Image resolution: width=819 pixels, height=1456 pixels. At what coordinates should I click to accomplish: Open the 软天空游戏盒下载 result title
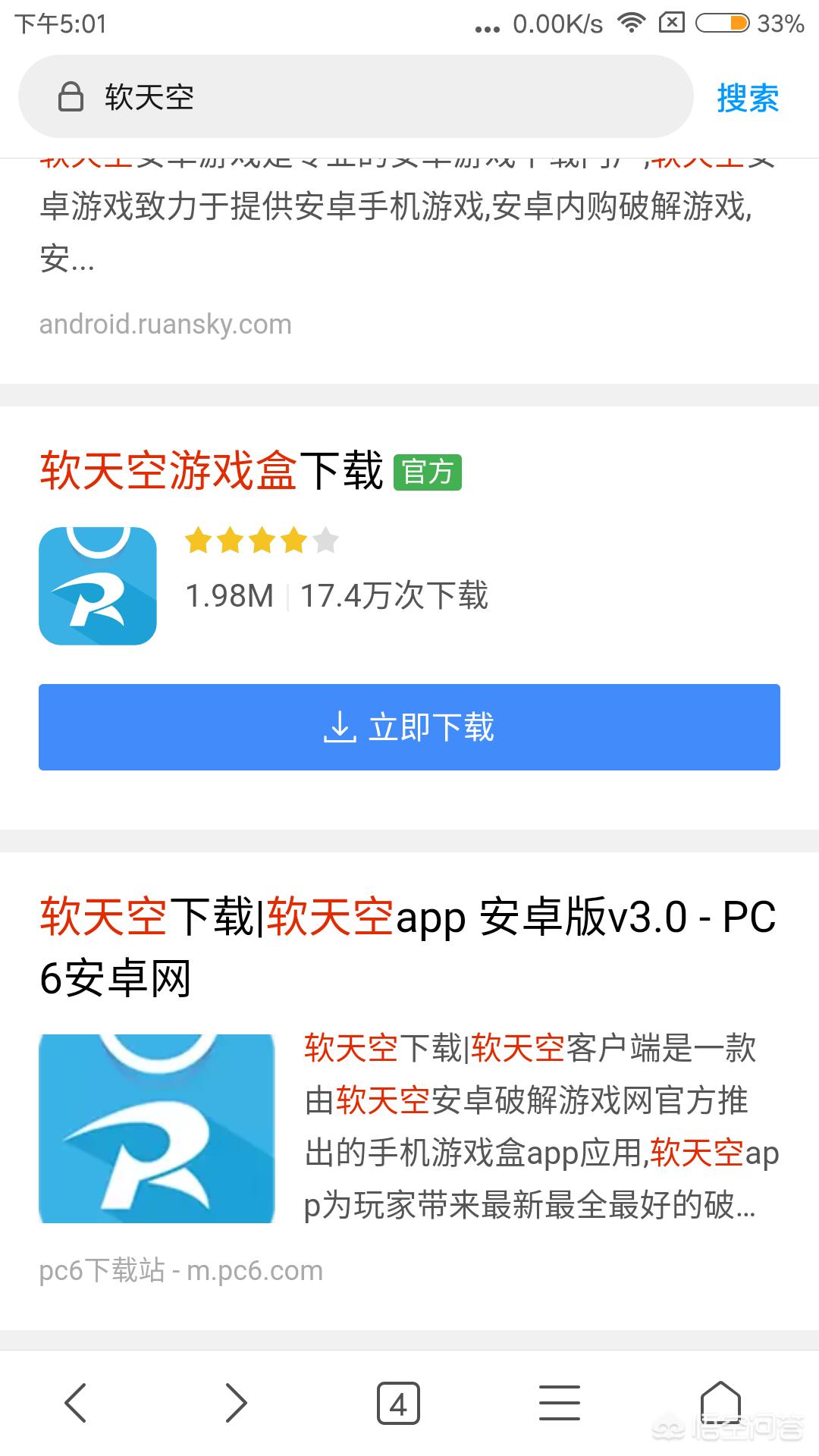click(x=212, y=471)
